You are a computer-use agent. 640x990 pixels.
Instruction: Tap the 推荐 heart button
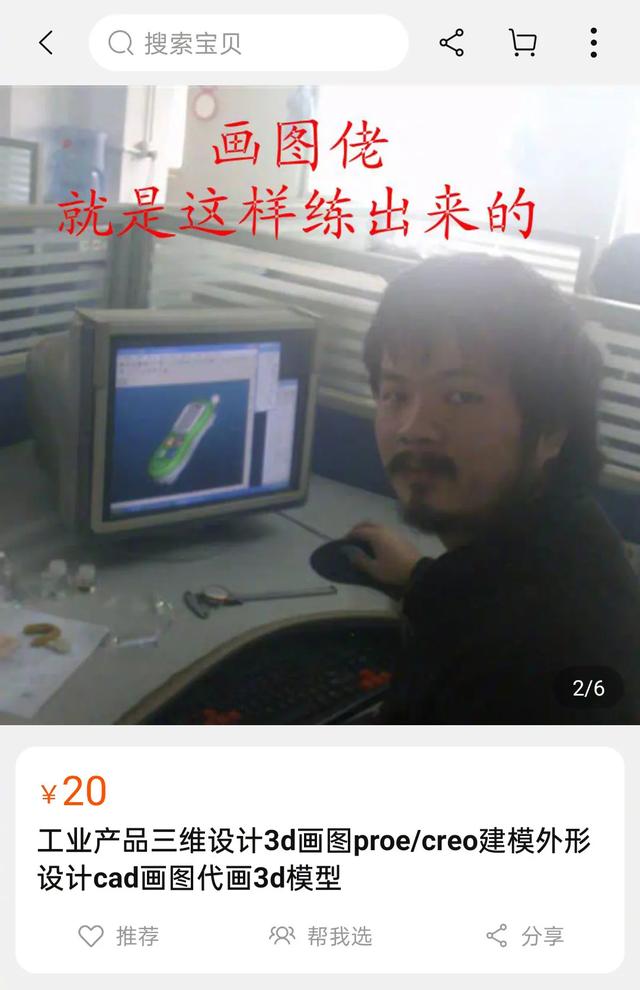tap(119, 936)
